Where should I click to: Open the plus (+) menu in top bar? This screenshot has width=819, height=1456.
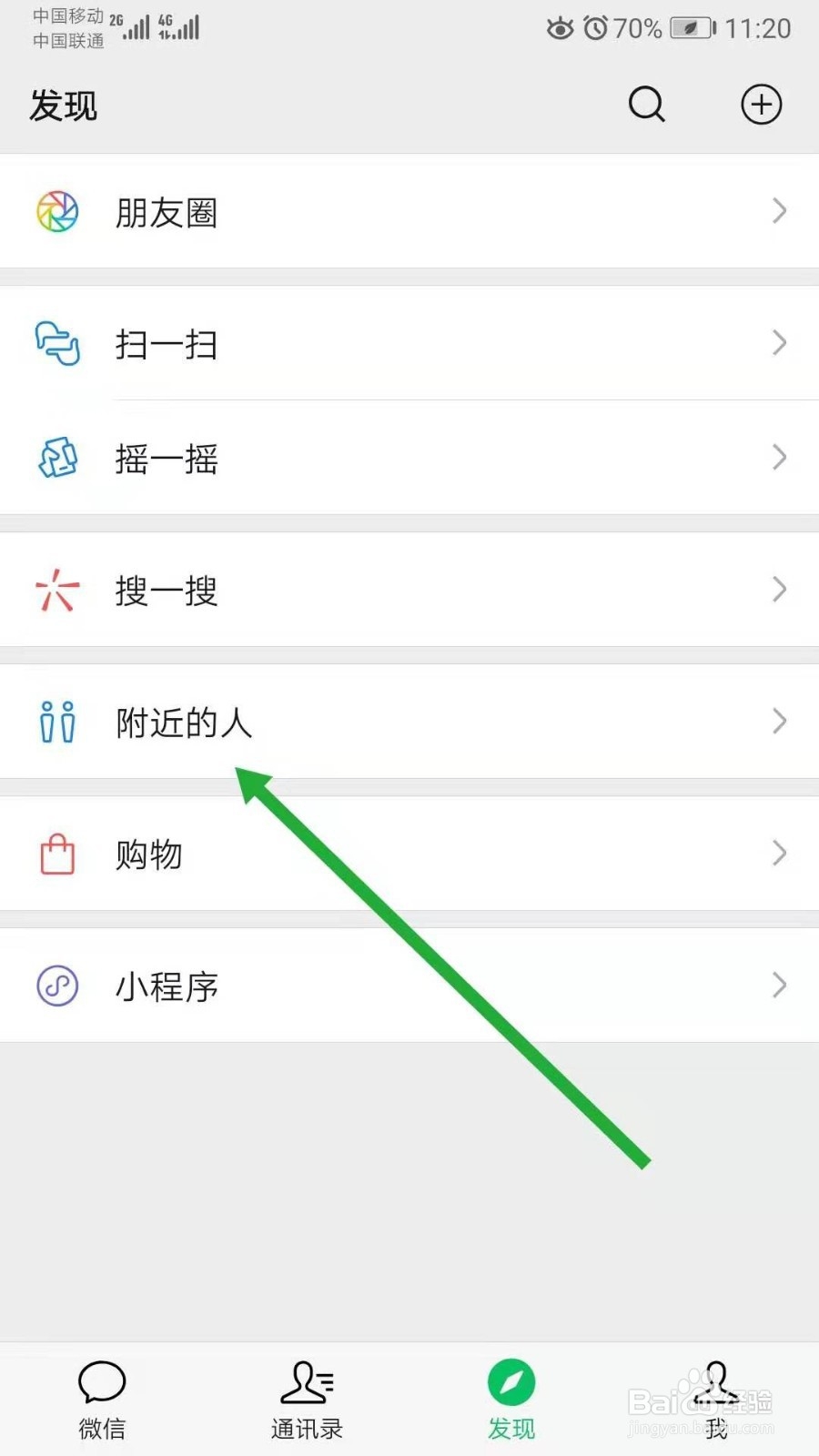[762, 104]
